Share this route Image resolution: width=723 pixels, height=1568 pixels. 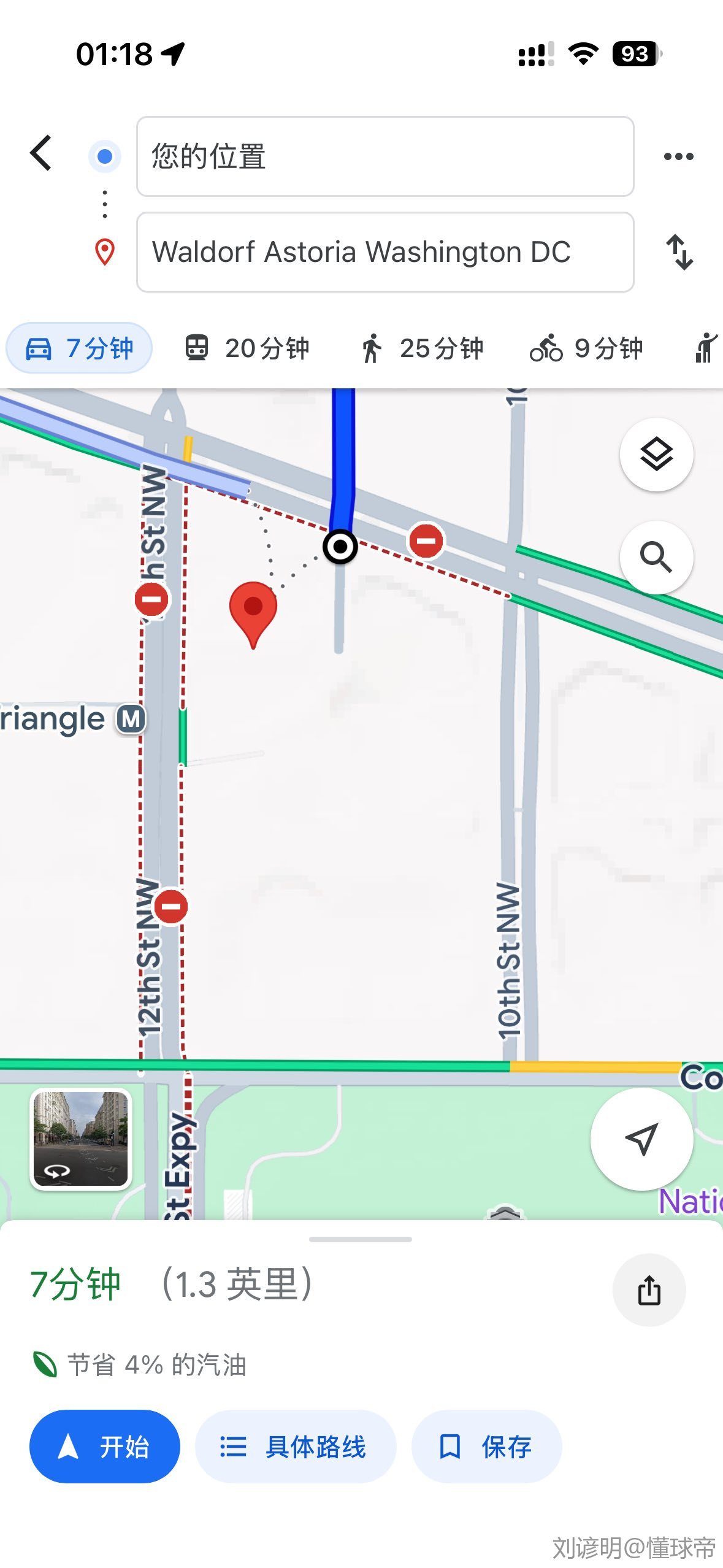[x=649, y=1289]
